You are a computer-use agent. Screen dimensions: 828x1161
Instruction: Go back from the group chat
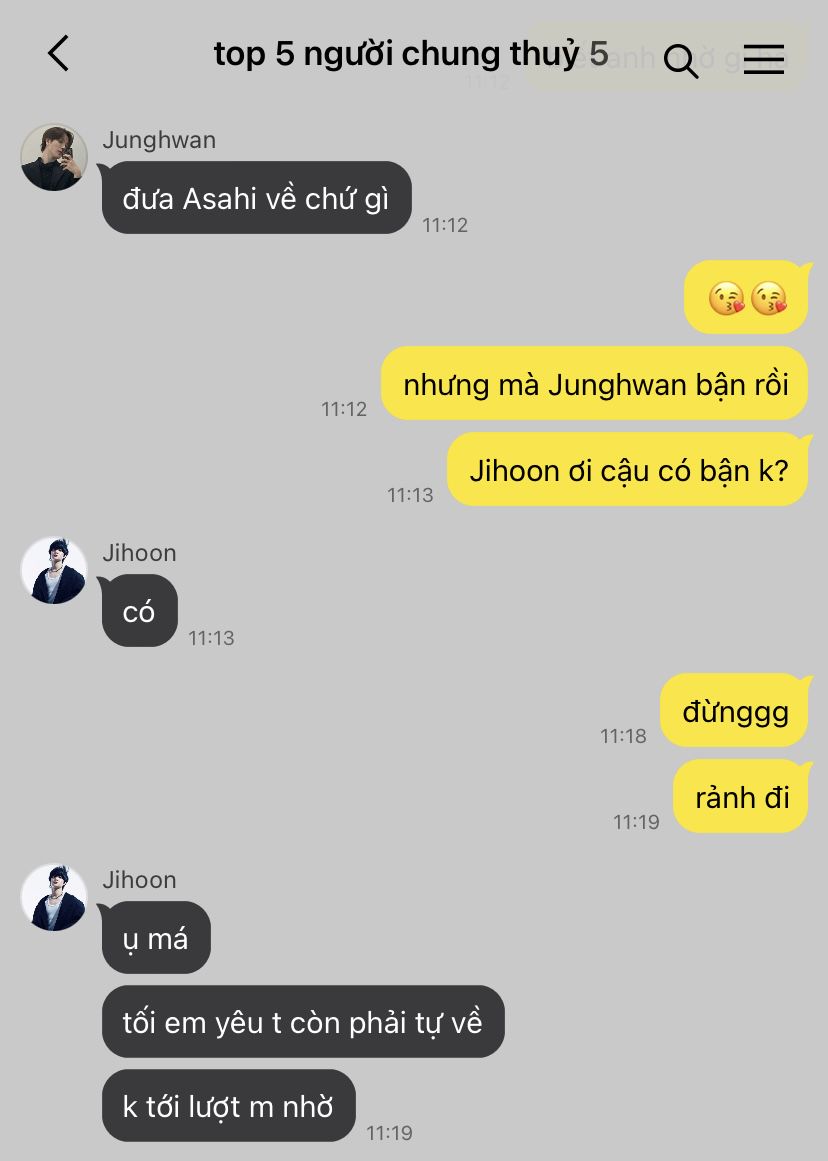58,54
